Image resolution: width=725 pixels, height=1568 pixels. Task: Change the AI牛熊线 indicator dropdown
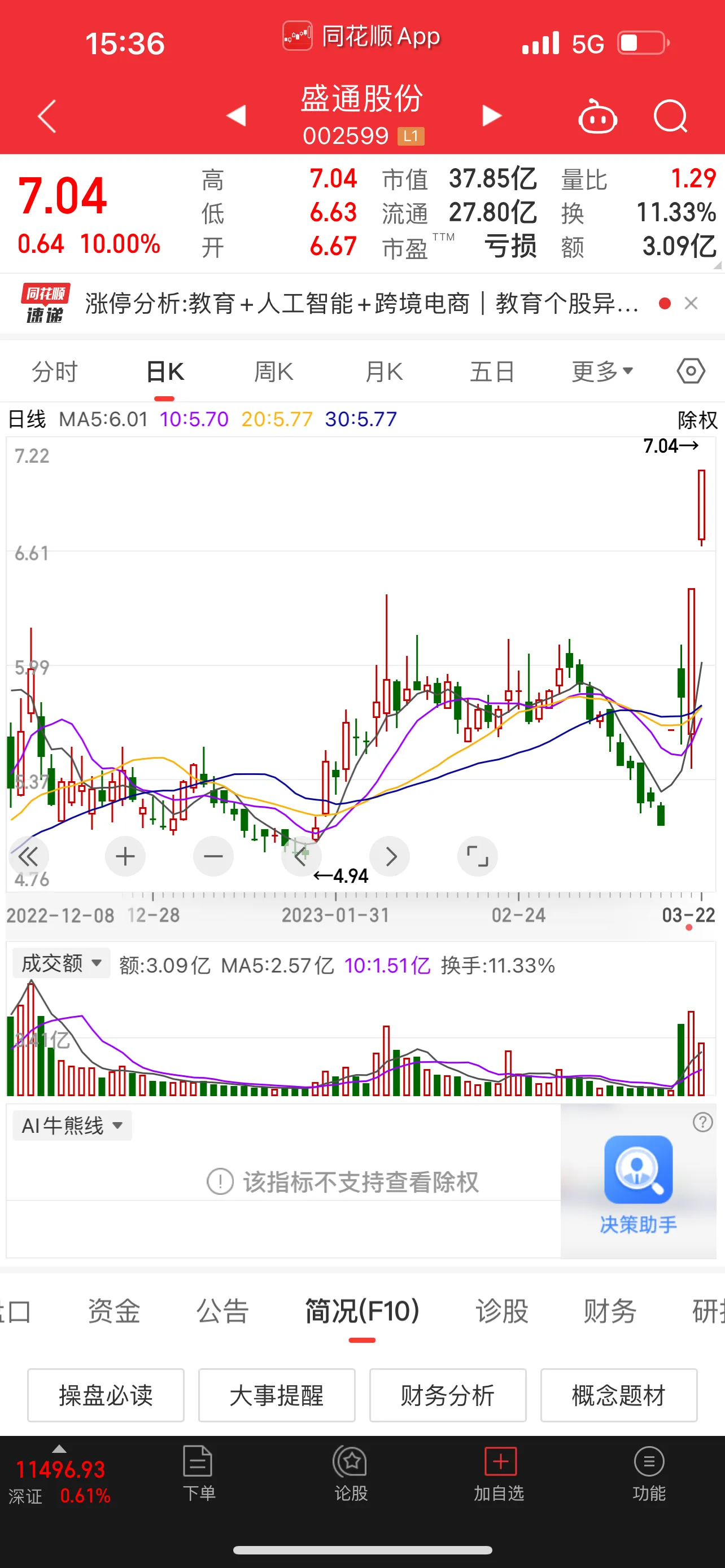(x=72, y=1125)
